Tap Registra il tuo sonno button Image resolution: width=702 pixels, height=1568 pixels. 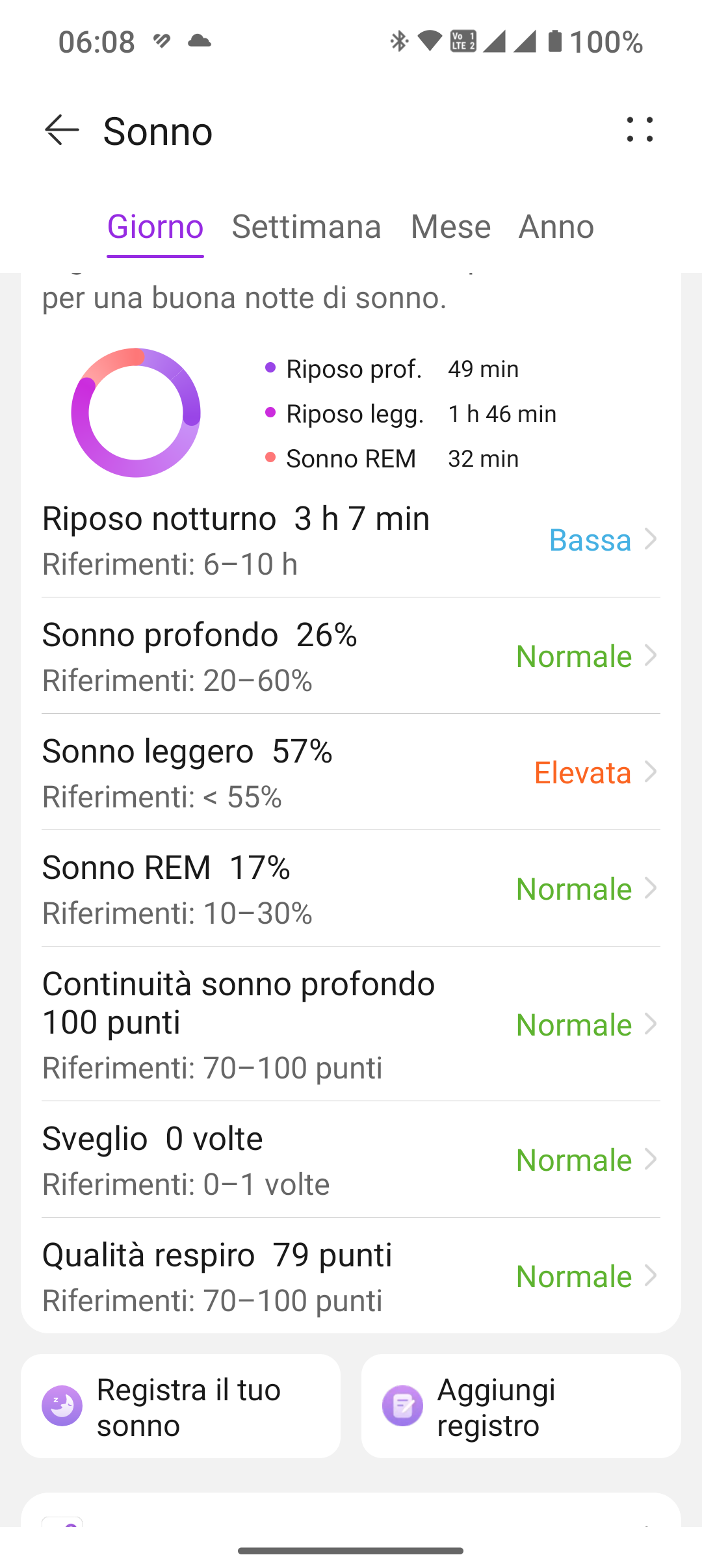pyautogui.click(x=181, y=1406)
